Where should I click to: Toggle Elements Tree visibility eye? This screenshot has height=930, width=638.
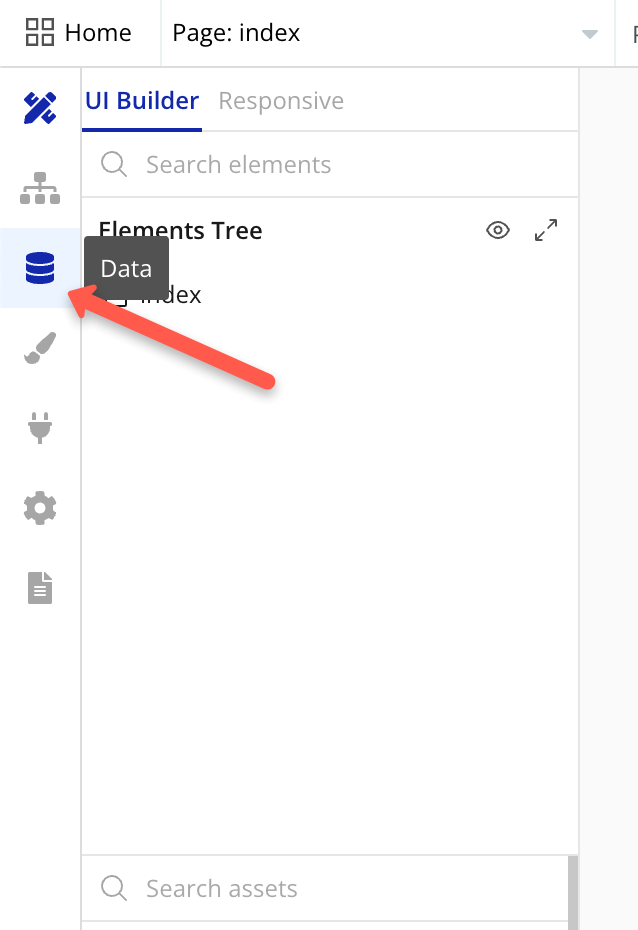(x=497, y=231)
